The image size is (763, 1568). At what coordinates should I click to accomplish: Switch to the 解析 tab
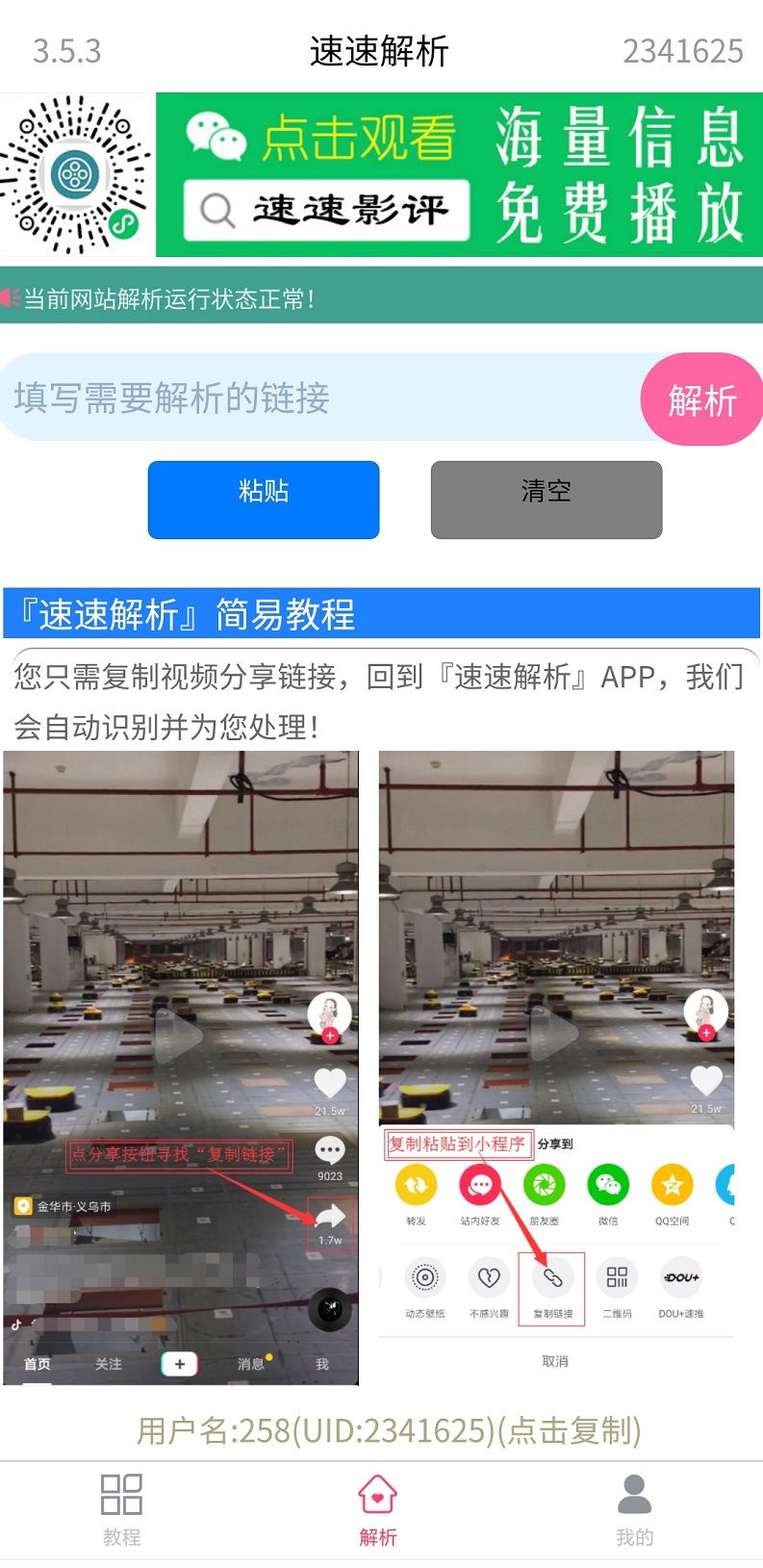tap(378, 1508)
